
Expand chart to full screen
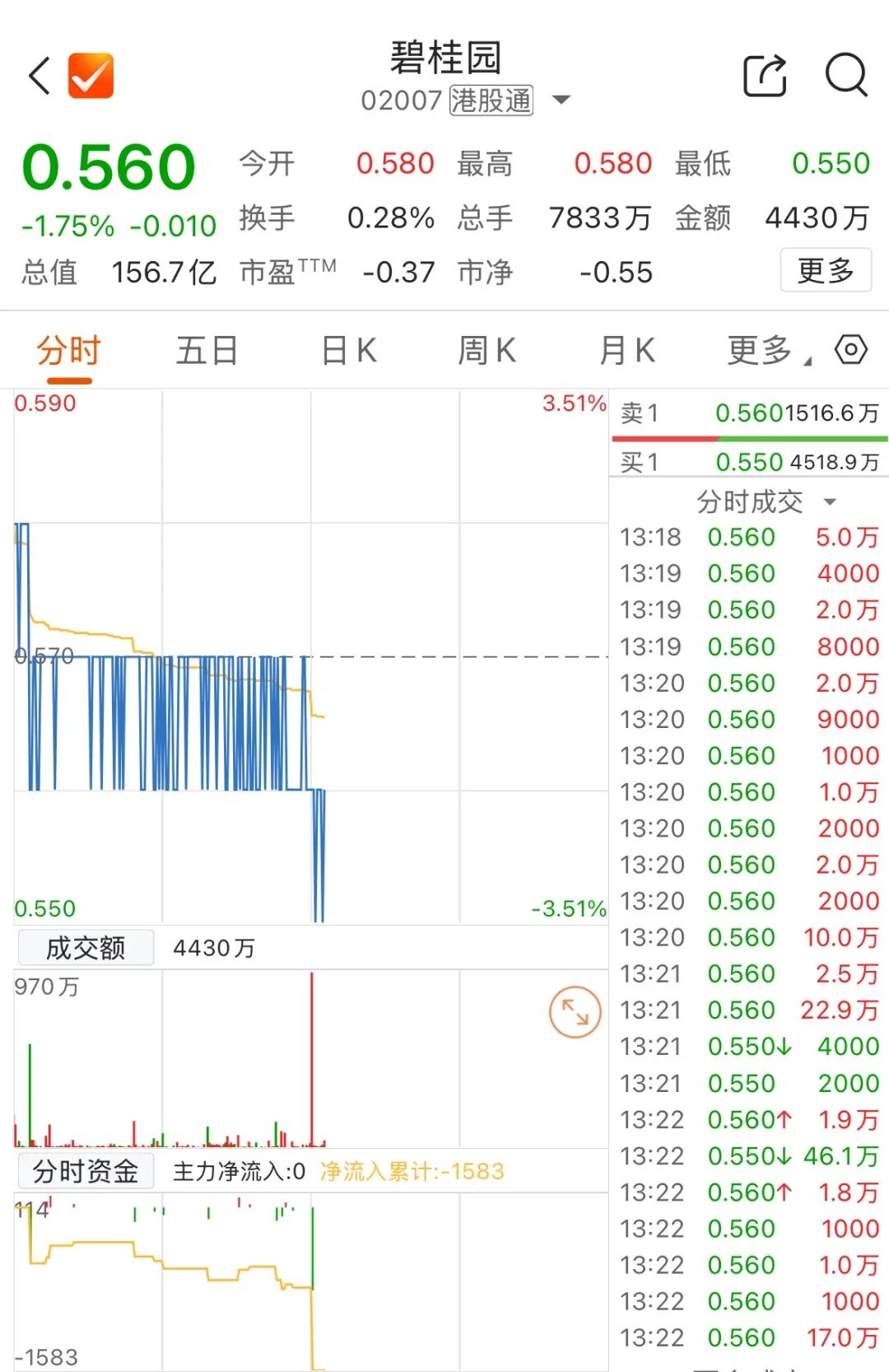pyautogui.click(x=575, y=1012)
